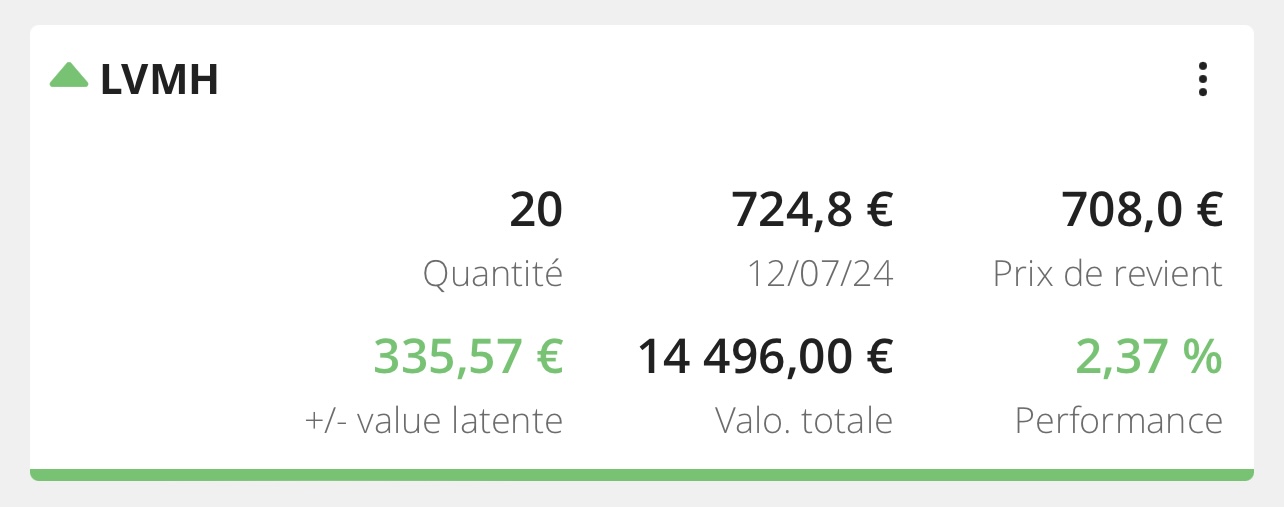
Task: Open the LVMH position card
Action: (x=160, y=80)
